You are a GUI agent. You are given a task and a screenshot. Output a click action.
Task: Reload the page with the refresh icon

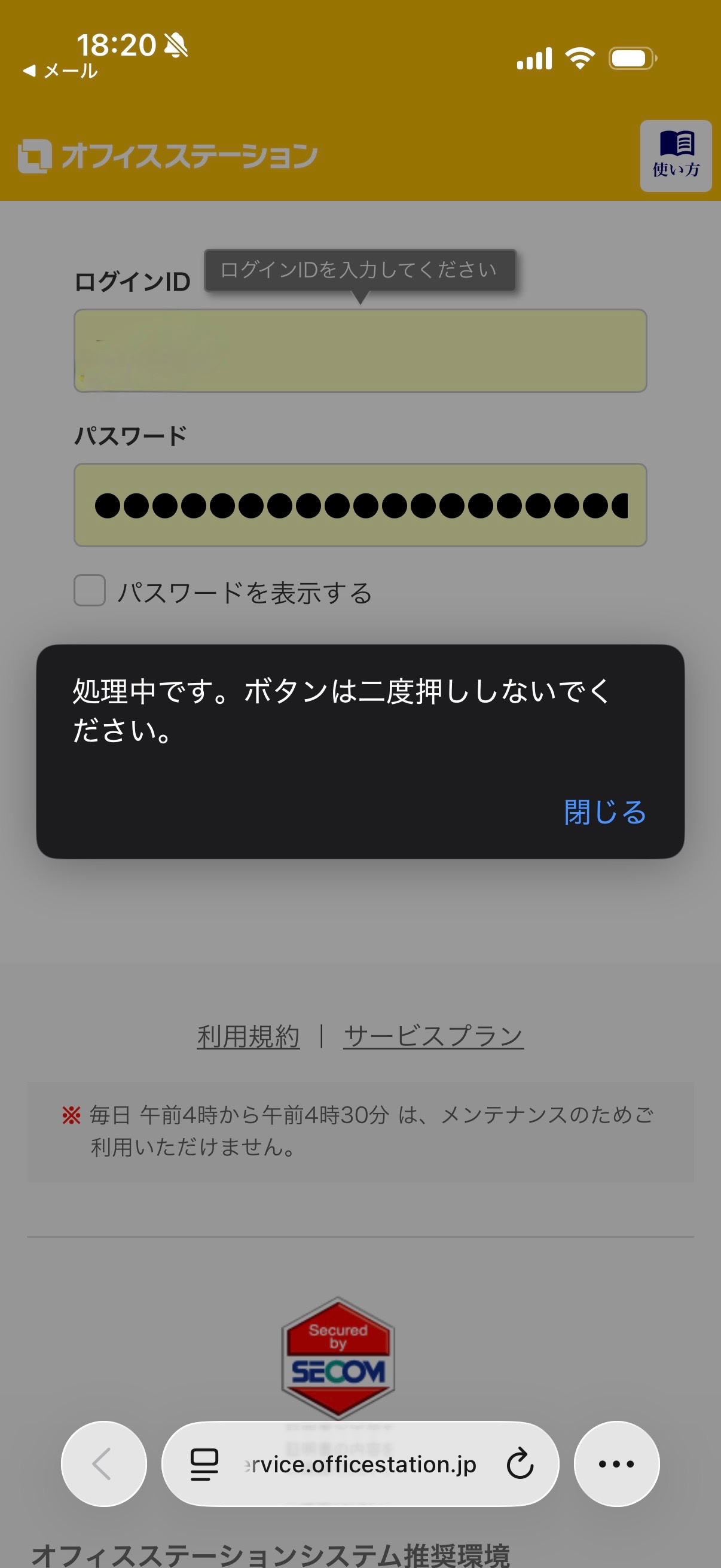point(520,1464)
